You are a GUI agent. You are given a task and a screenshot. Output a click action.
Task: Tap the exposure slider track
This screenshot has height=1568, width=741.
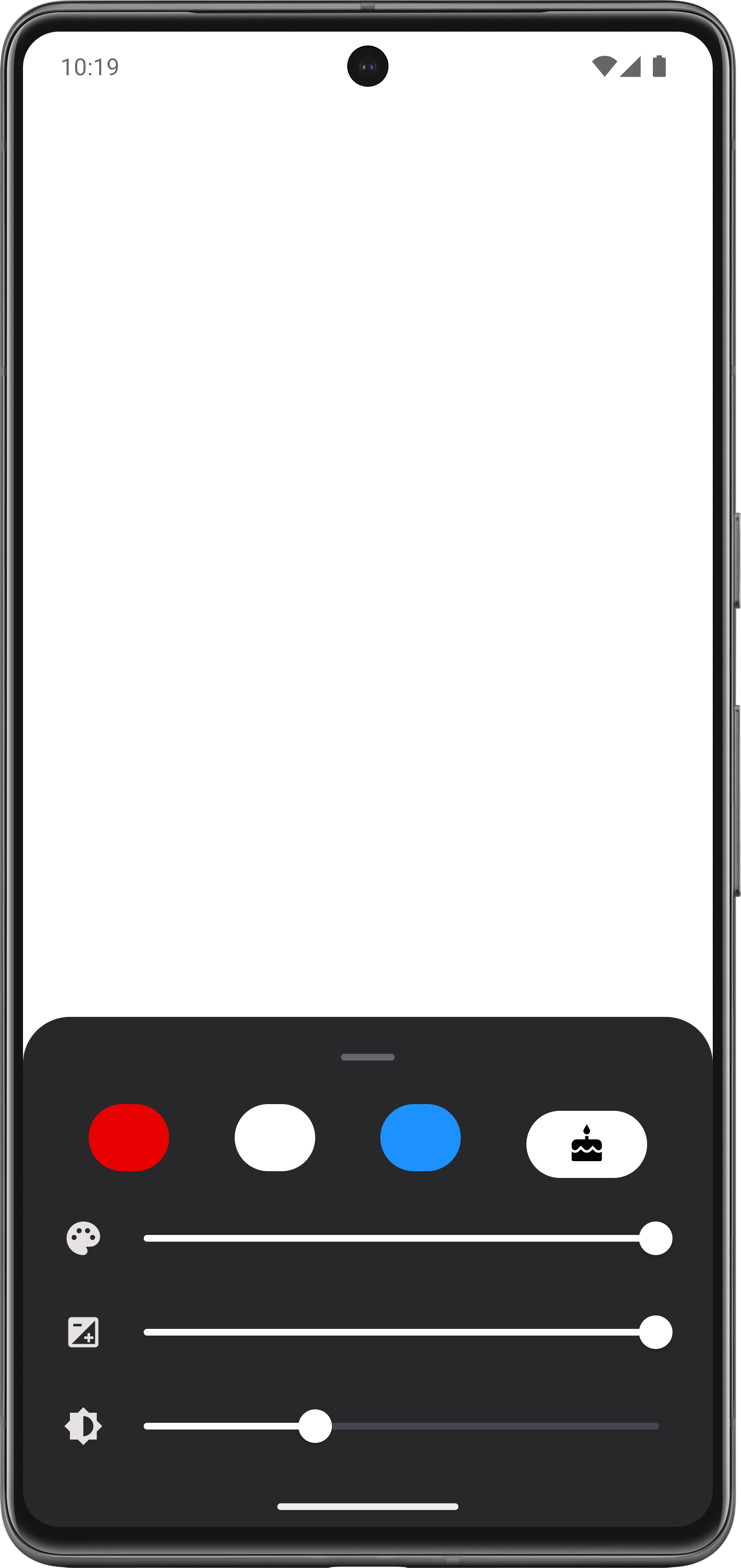tap(389, 1332)
